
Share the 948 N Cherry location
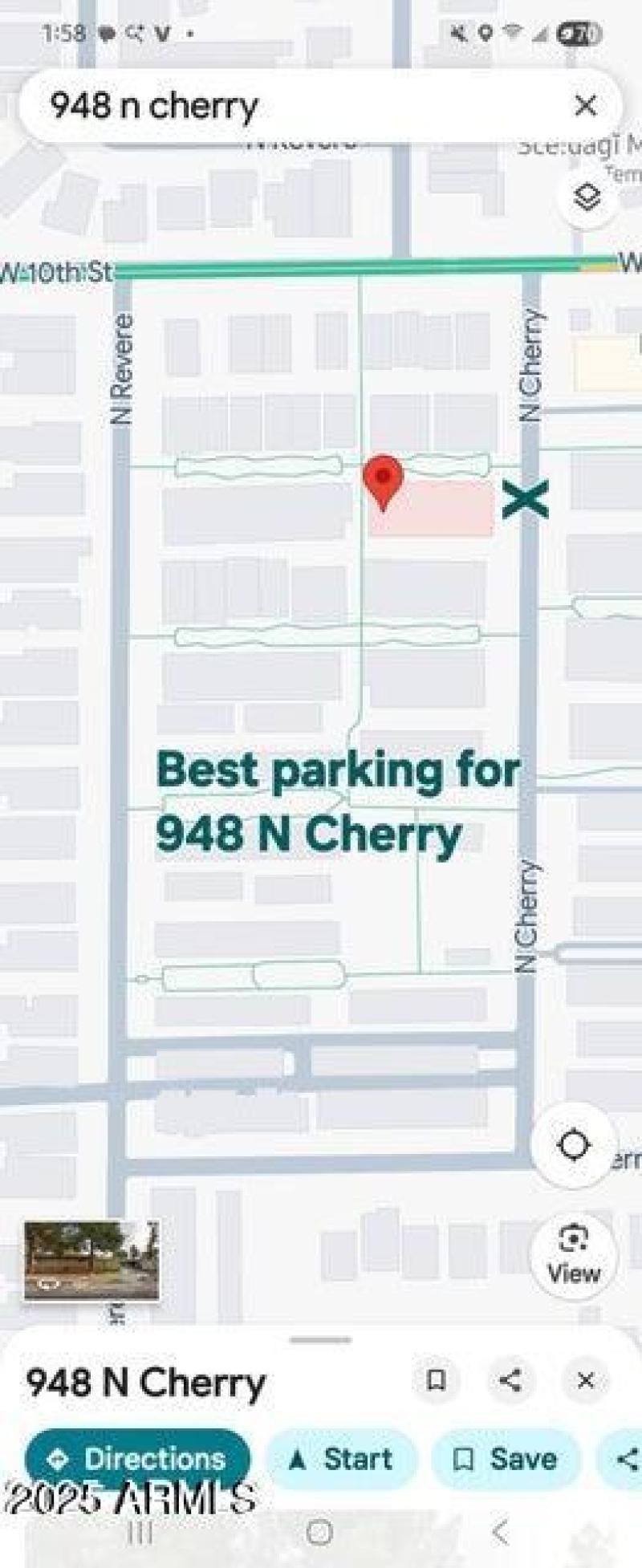pyautogui.click(x=510, y=1380)
